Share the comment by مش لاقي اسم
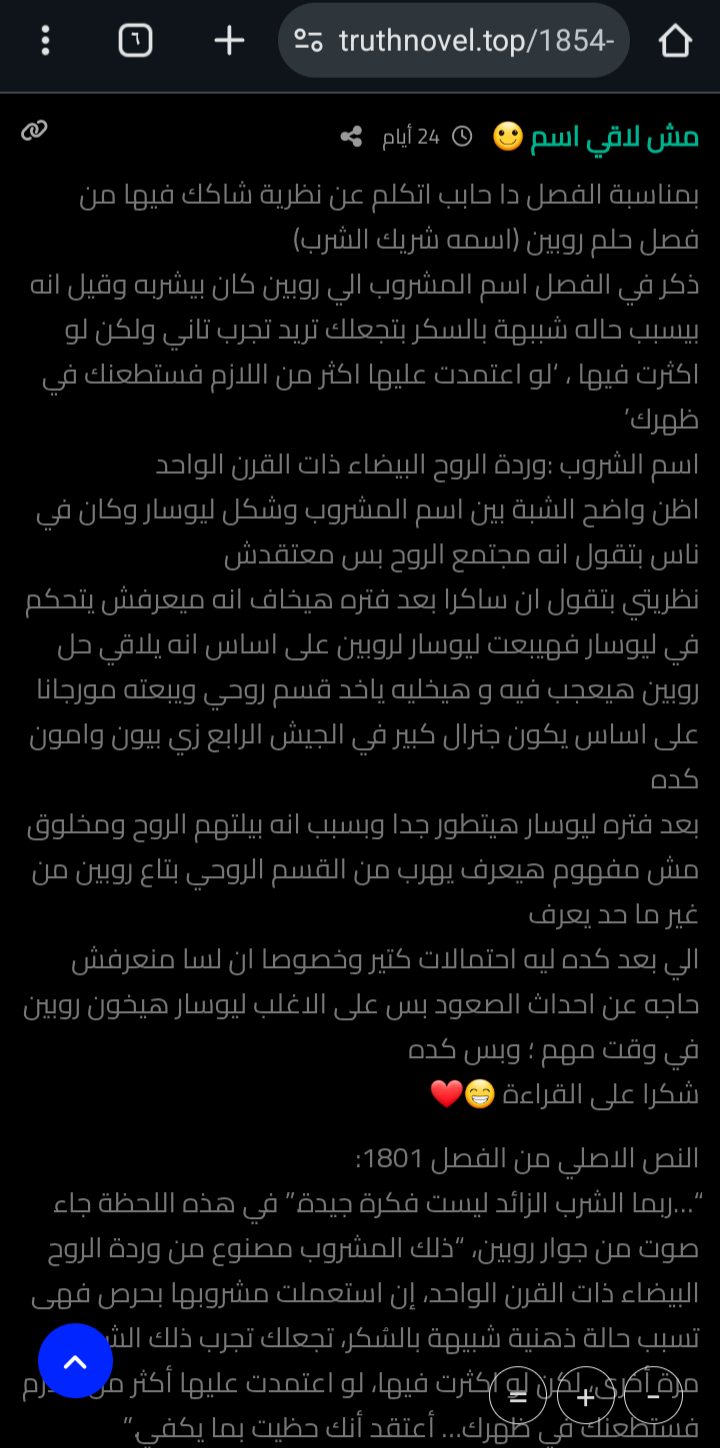720x1448 pixels. pos(351,136)
